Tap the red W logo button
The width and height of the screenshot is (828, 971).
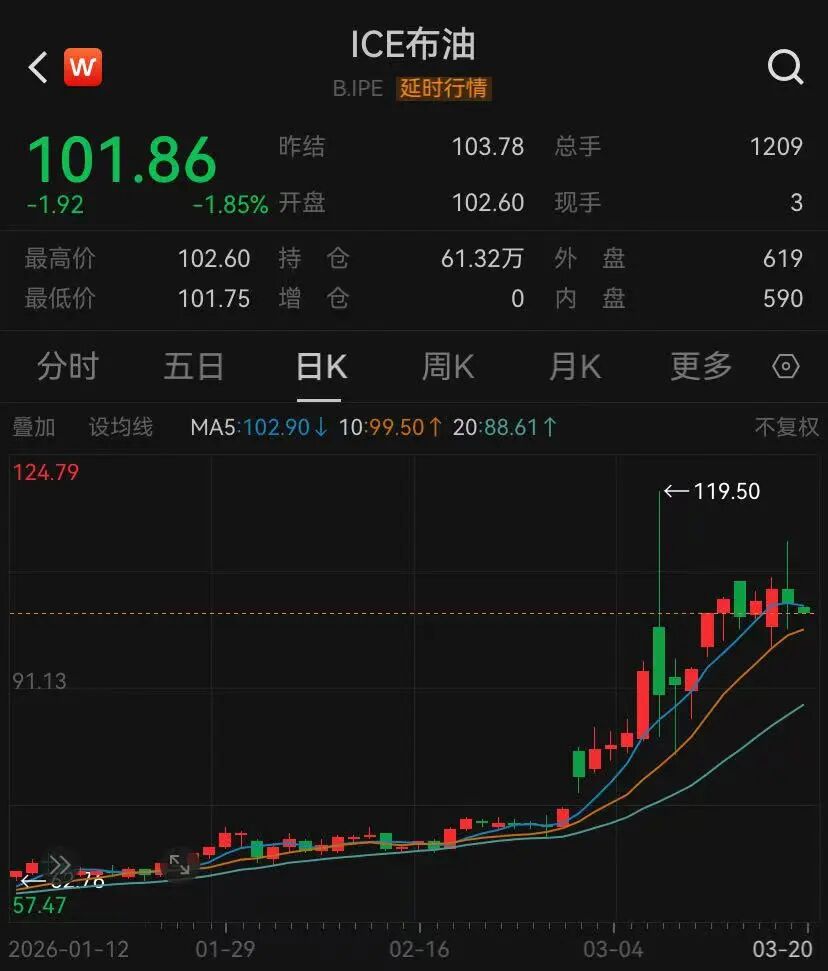(x=83, y=68)
